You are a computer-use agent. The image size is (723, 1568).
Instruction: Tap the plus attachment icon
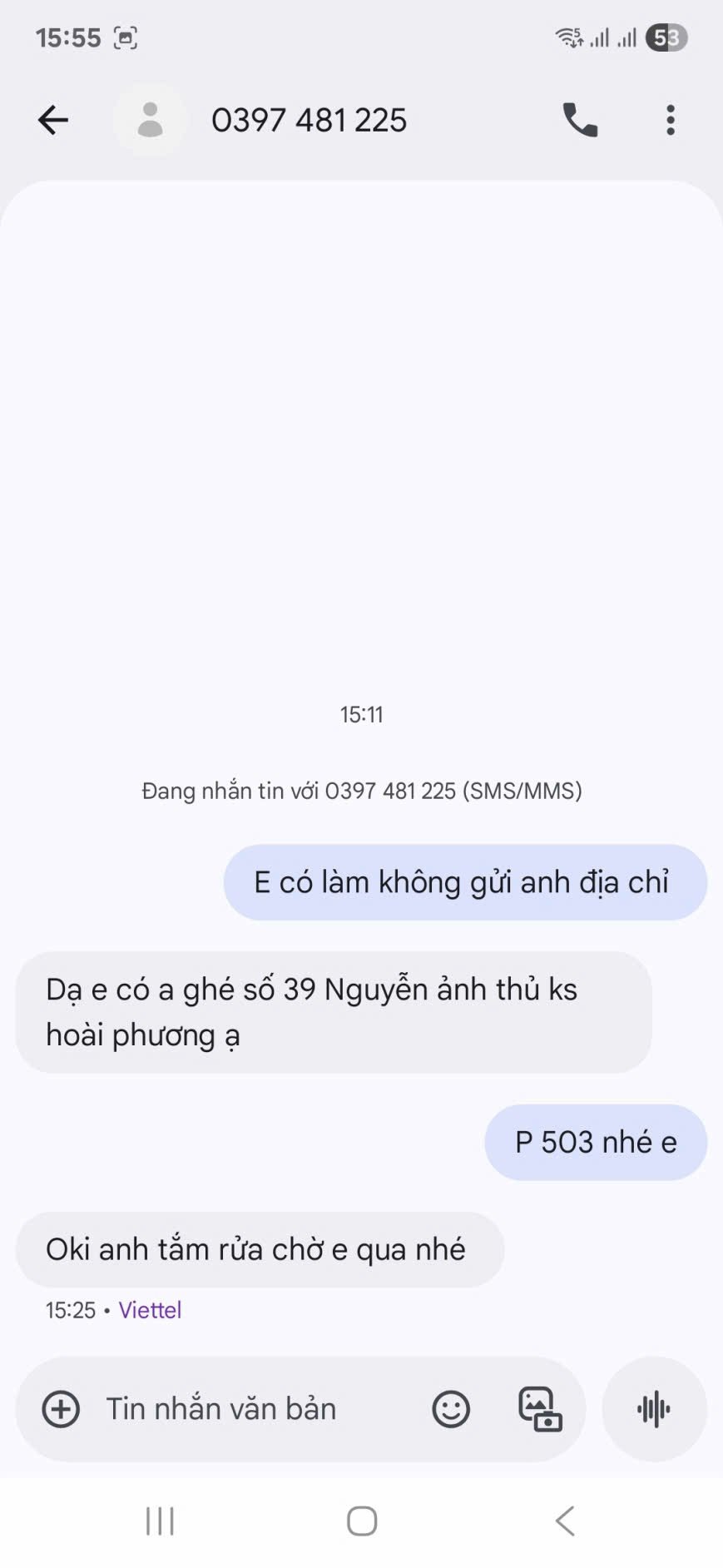pyautogui.click(x=62, y=1409)
